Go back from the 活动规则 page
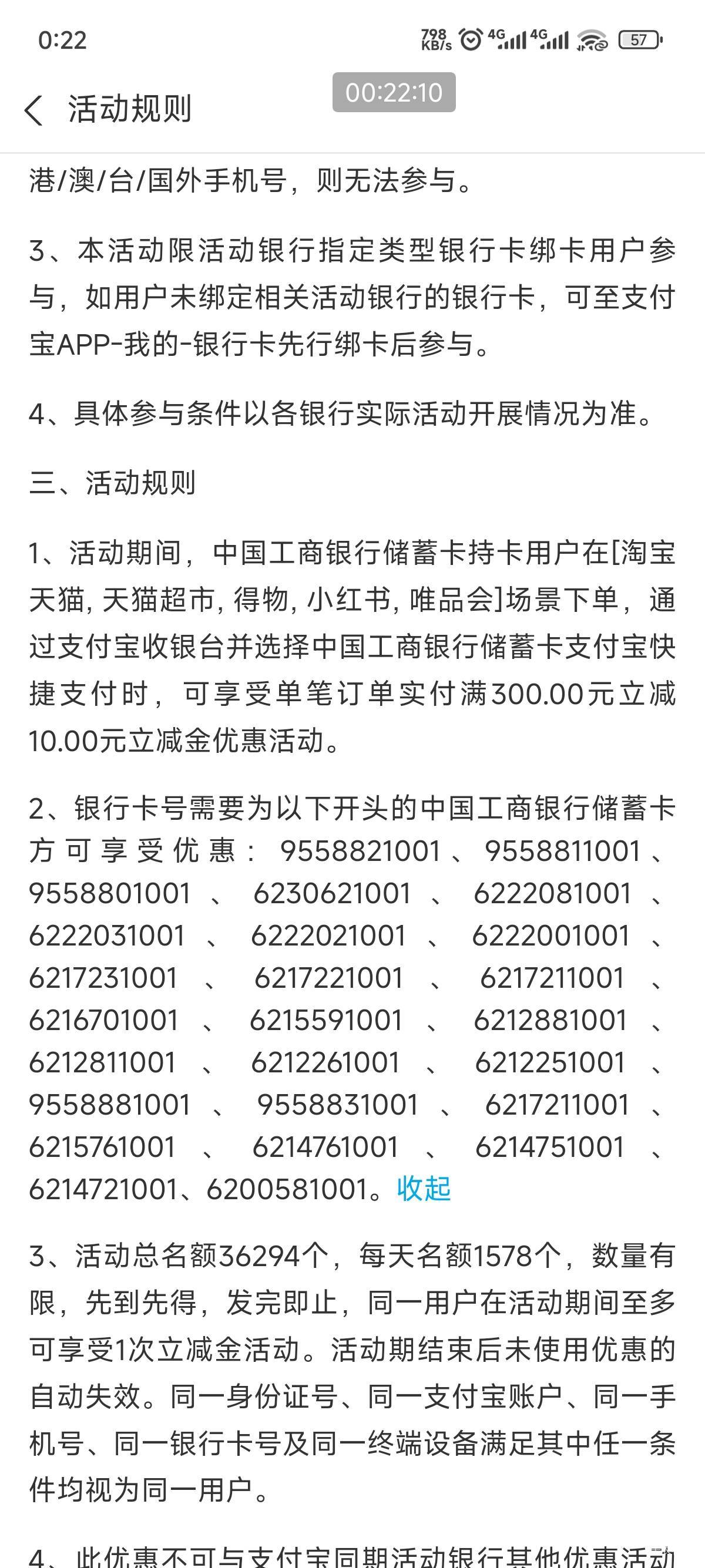705x1568 pixels. [34, 110]
